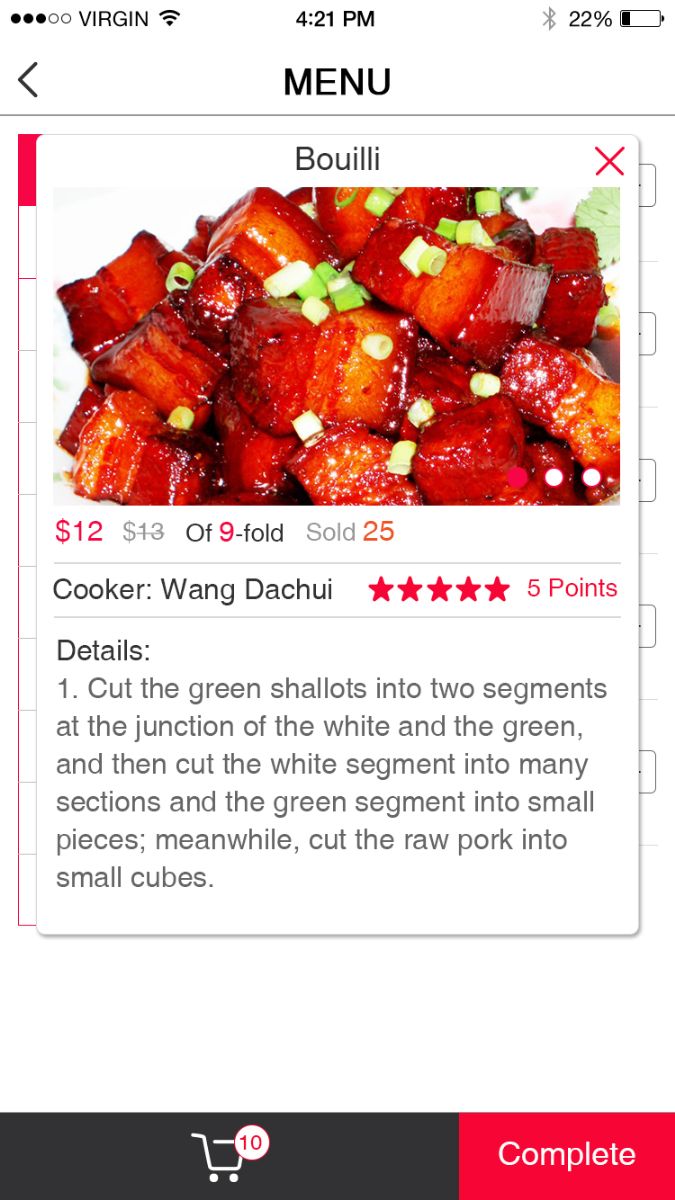Show the third Bouilli photo
This screenshot has width=675, height=1200.
coord(591,477)
